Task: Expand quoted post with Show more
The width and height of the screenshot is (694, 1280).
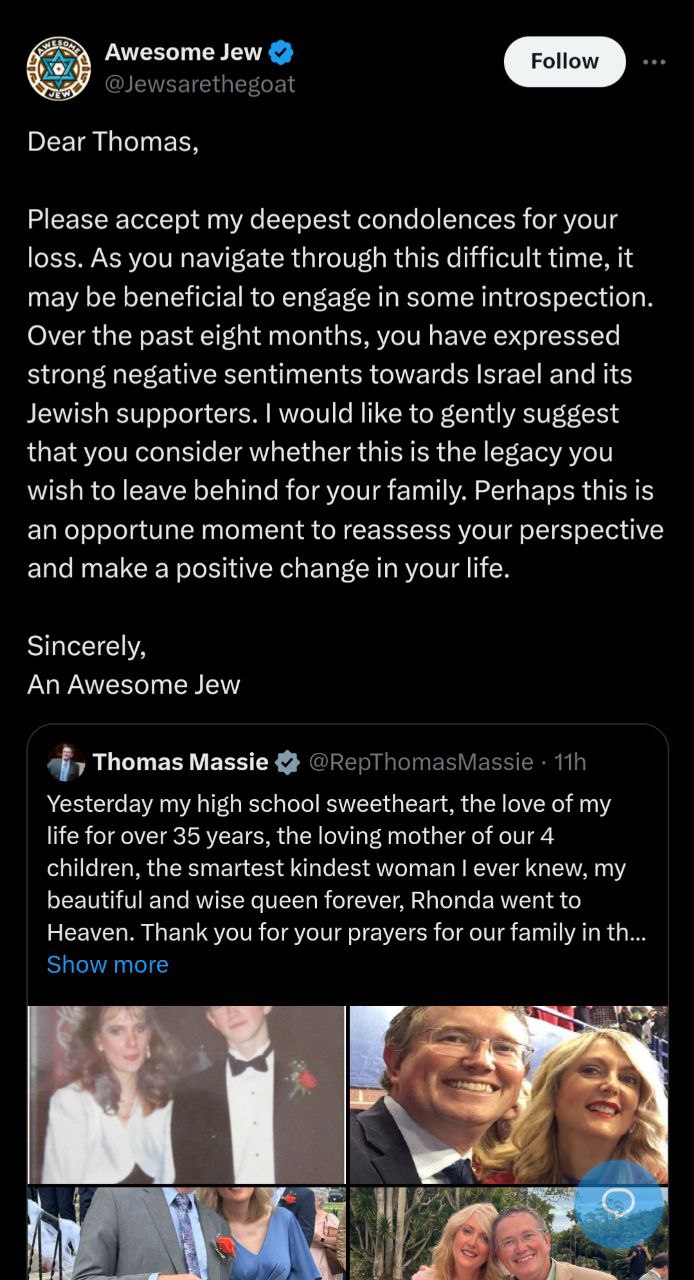Action: point(107,964)
